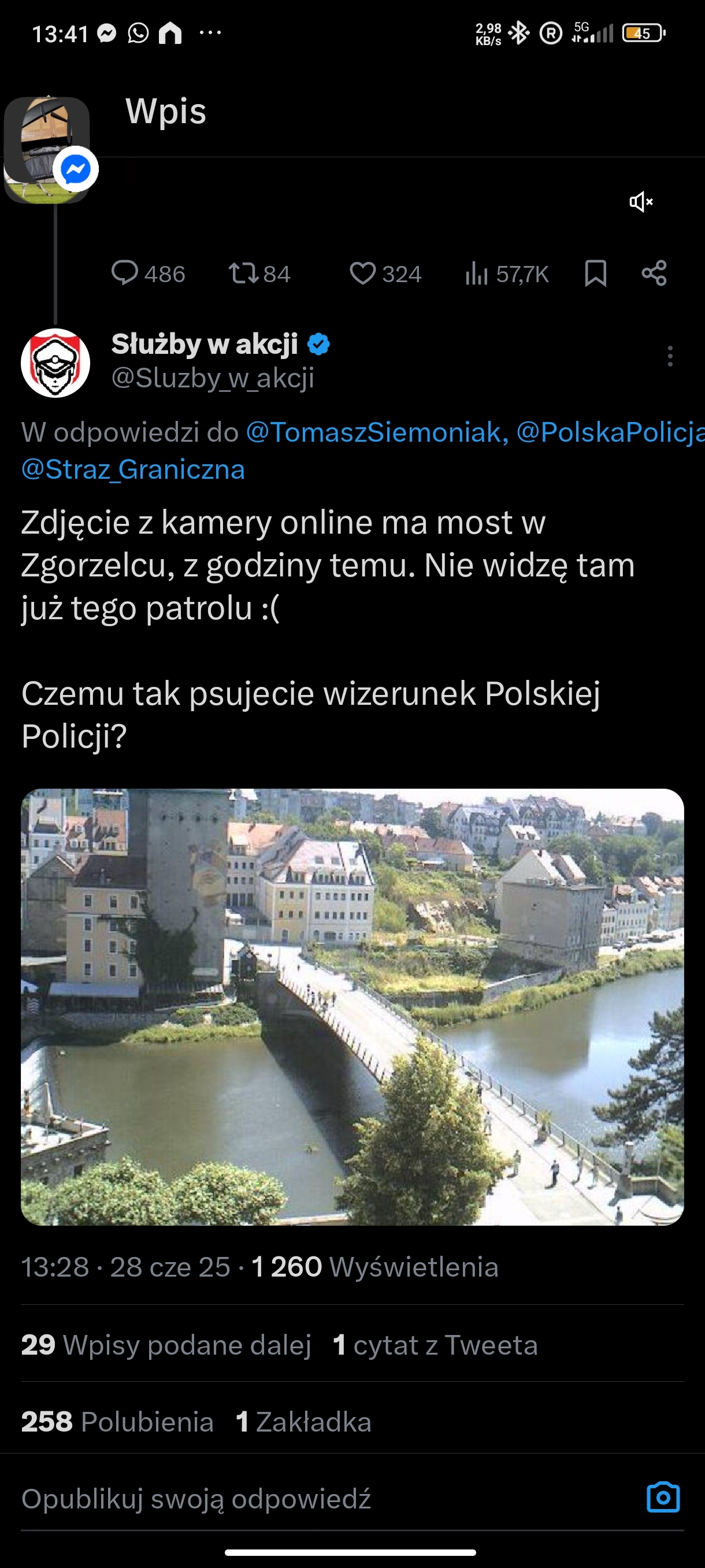View the 29 Wpisy podane dalej list
The height and width of the screenshot is (1568, 705).
coord(166,1345)
